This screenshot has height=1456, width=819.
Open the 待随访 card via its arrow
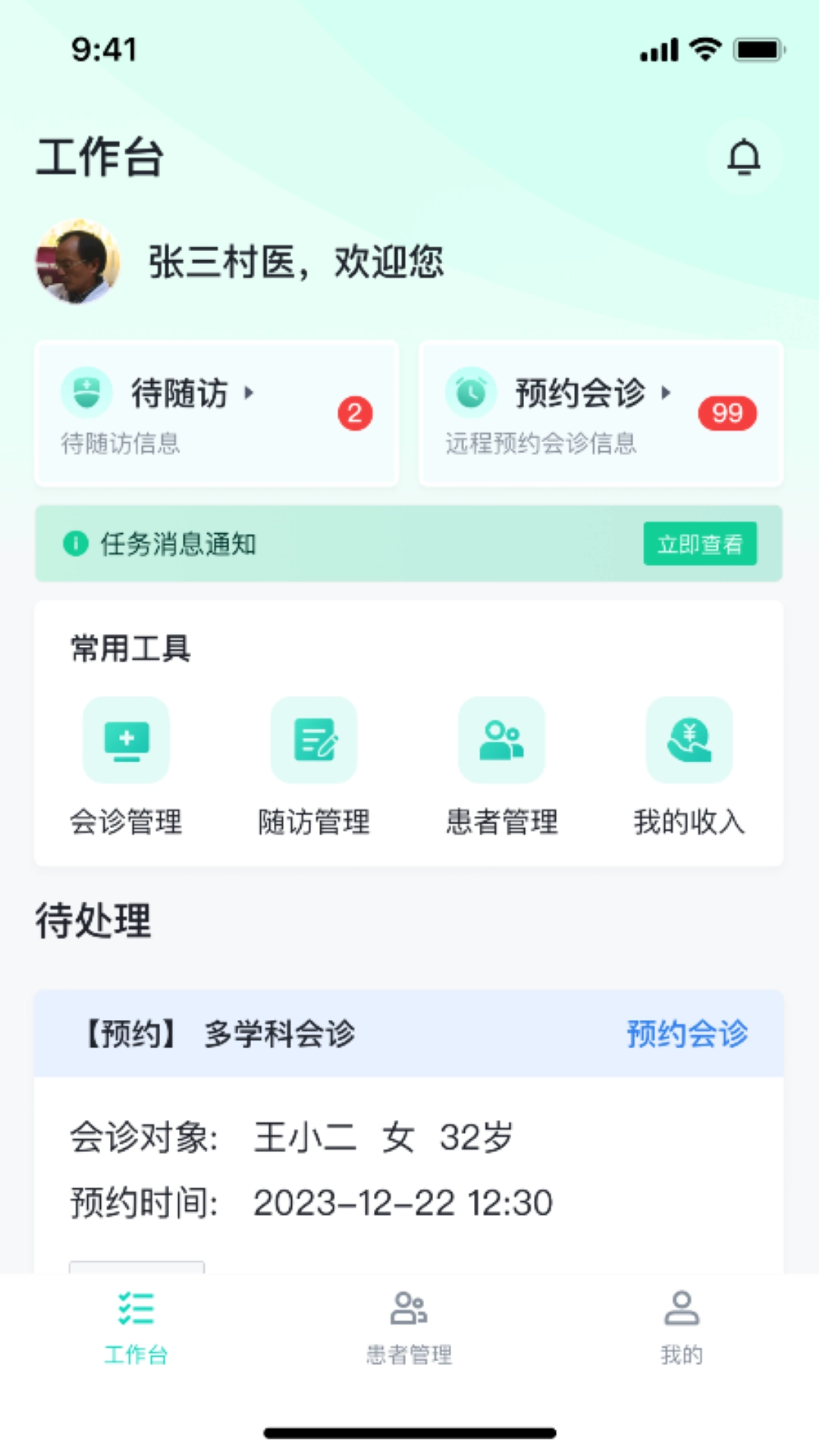pyautogui.click(x=250, y=393)
